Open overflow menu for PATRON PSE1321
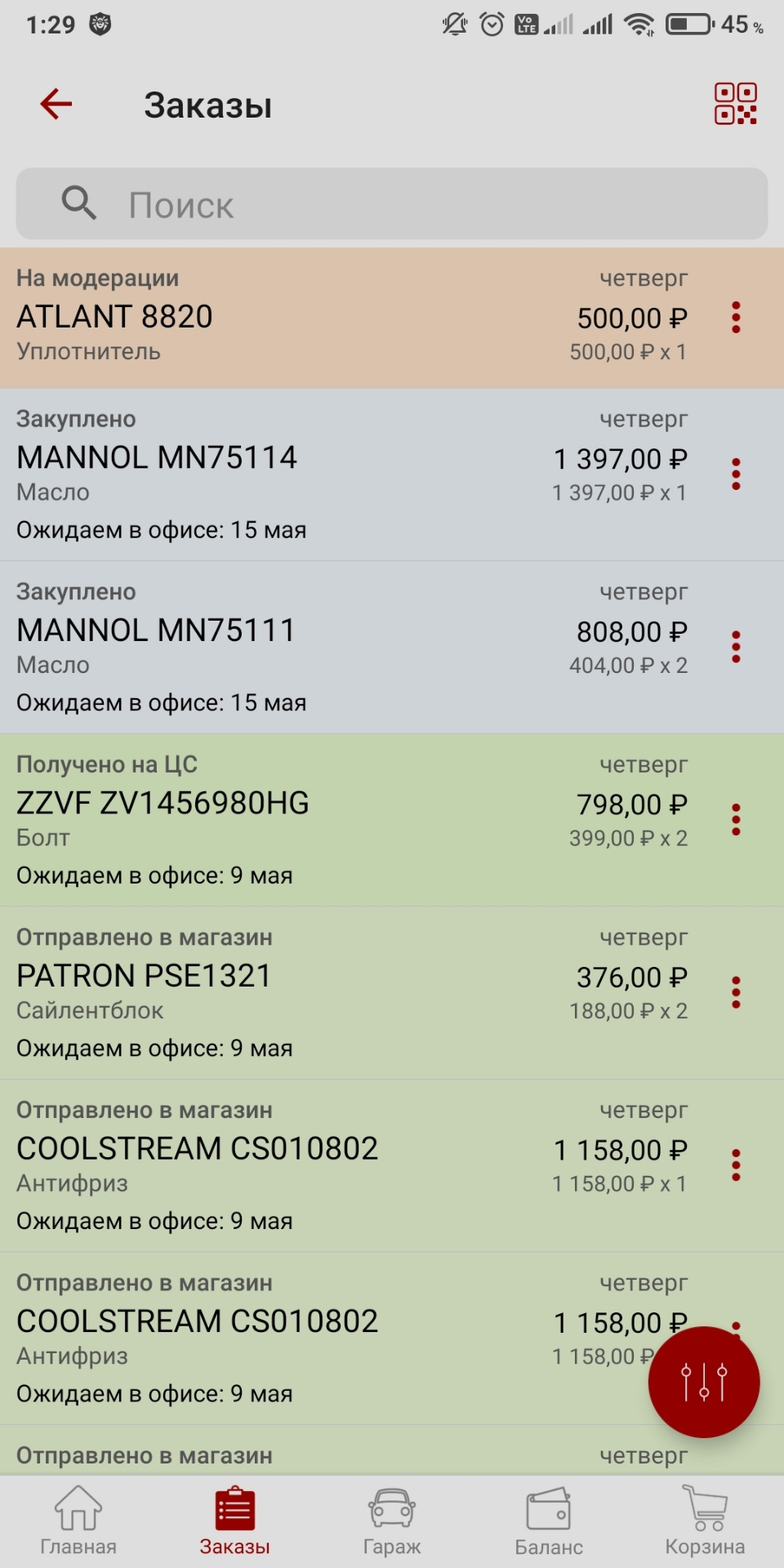Viewport: 784px width, 1568px height. coord(736,992)
